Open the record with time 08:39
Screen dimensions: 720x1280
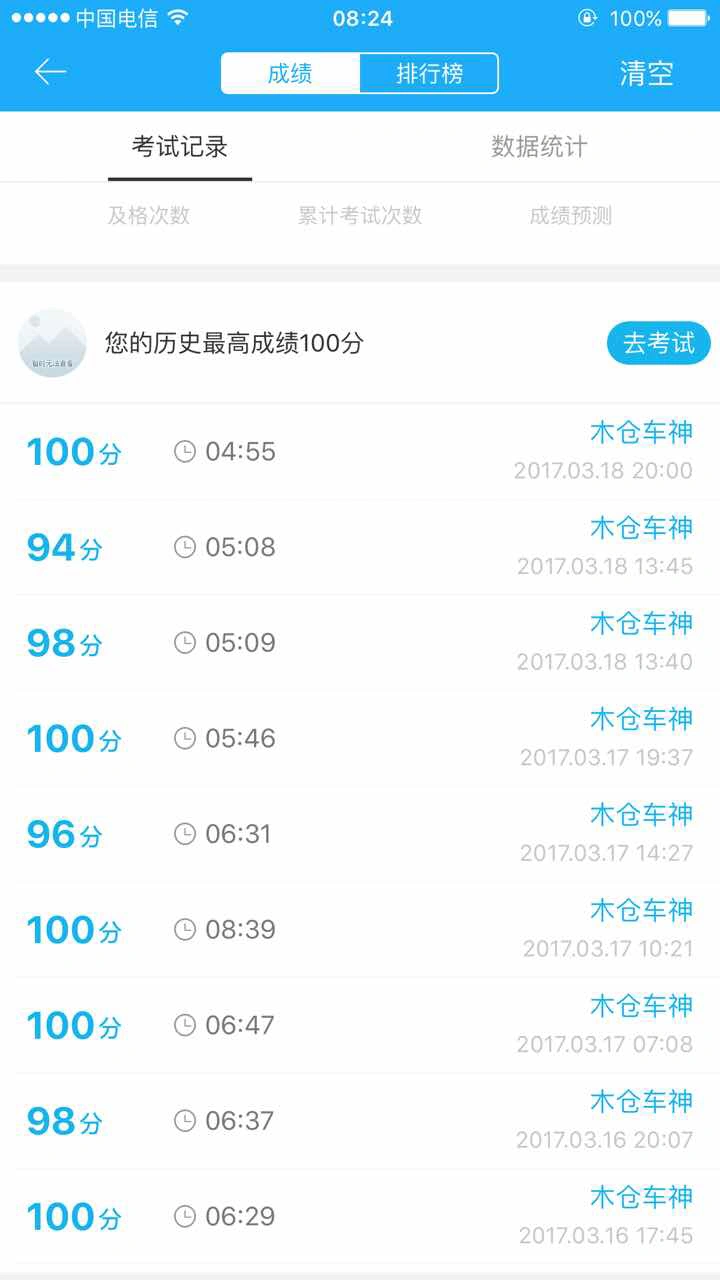pos(360,930)
